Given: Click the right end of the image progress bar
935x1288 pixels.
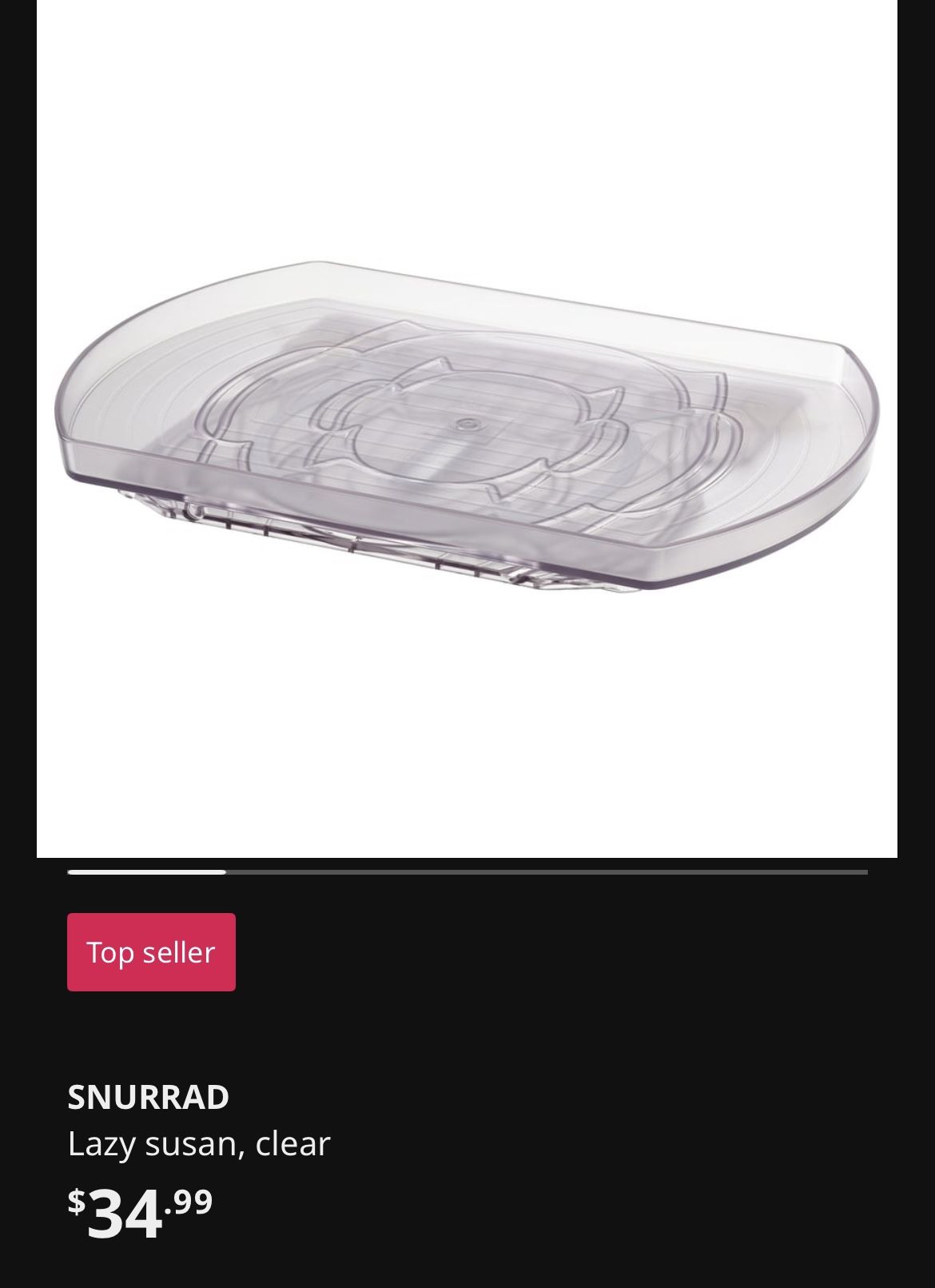Looking at the screenshot, I should (855, 873).
